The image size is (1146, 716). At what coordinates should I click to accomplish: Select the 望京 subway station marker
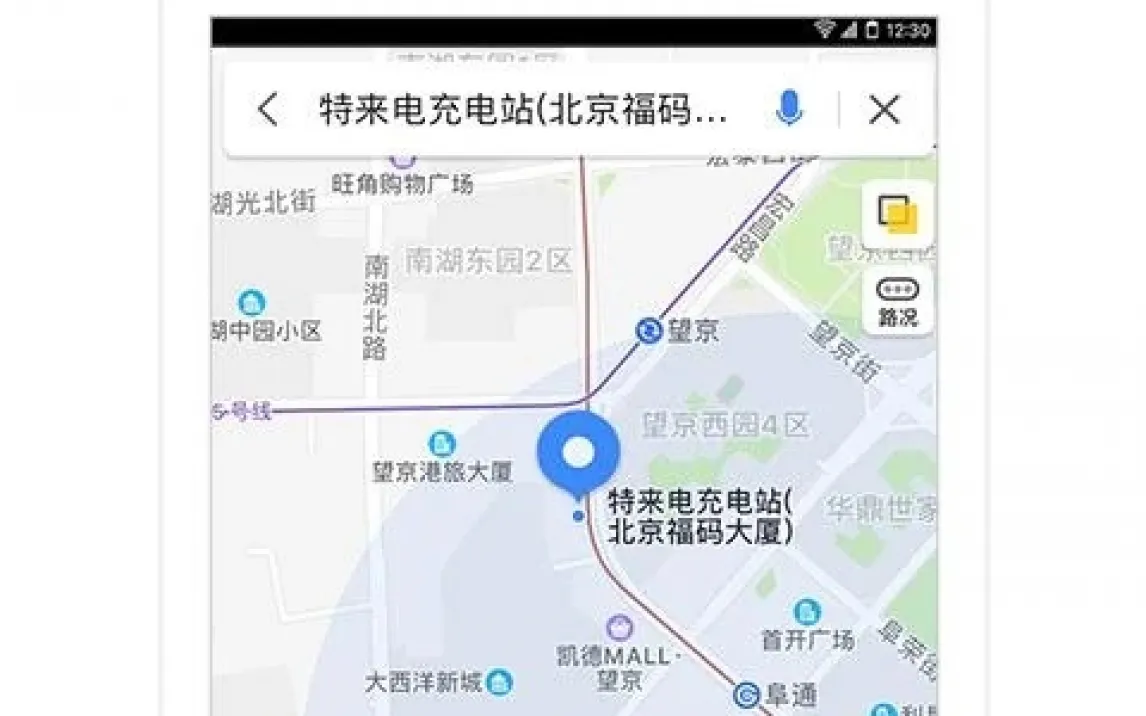tap(650, 331)
